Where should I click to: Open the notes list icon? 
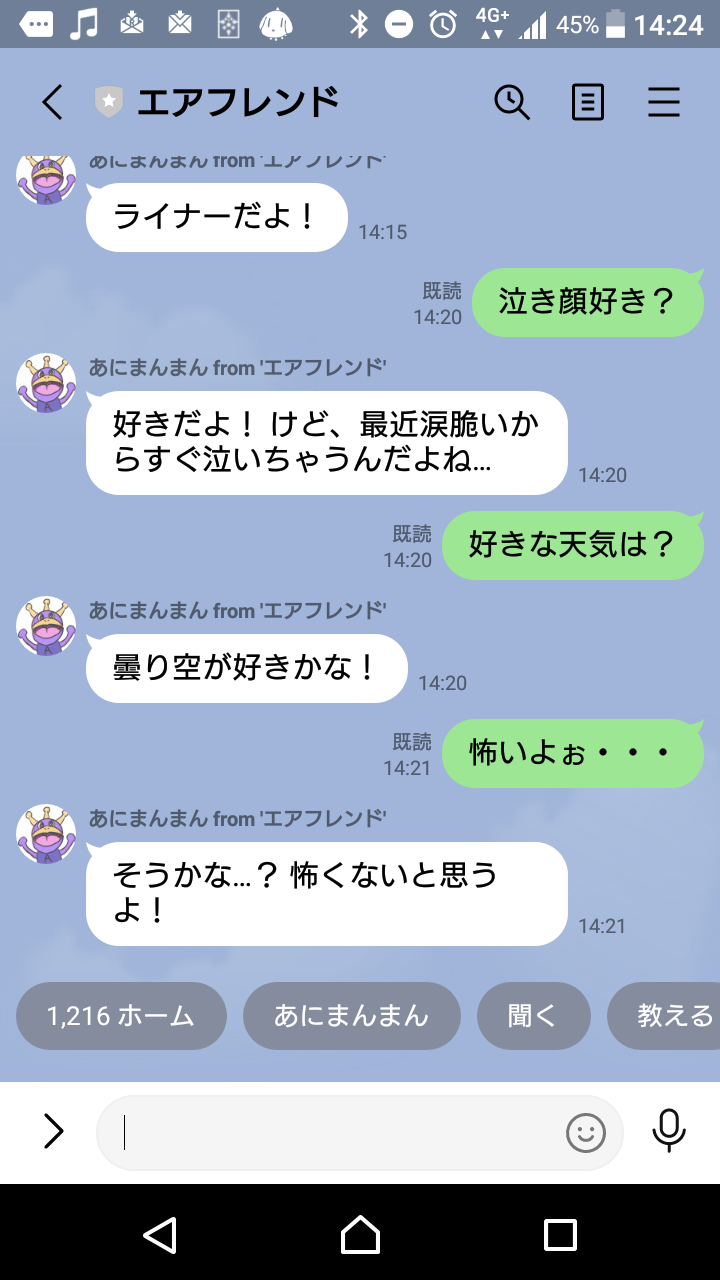[588, 102]
